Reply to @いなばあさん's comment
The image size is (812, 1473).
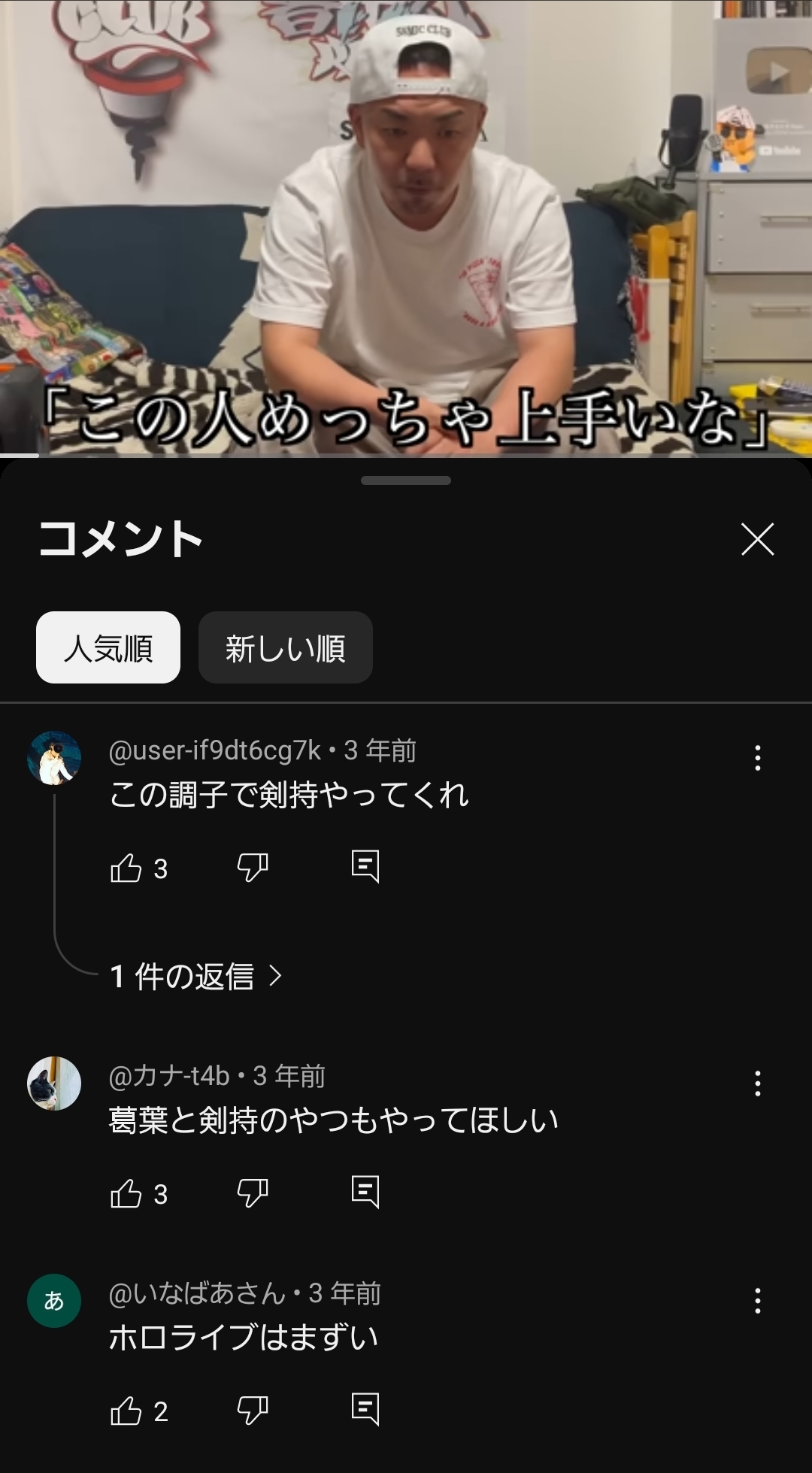tap(365, 1409)
